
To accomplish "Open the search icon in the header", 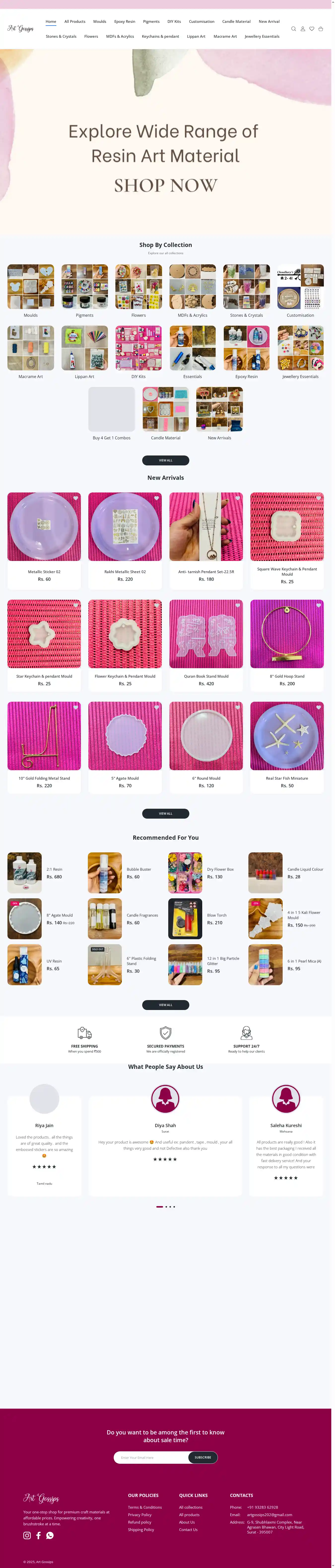I will (294, 29).
